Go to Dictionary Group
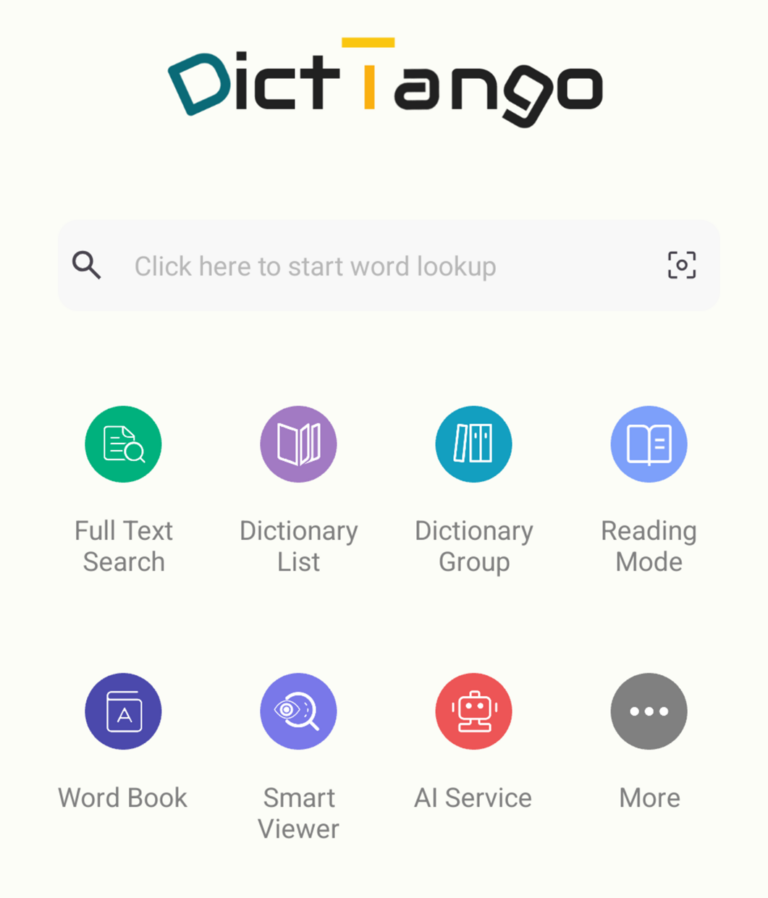Viewport: 768px width, 898px height. pyautogui.click(x=473, y=444)
